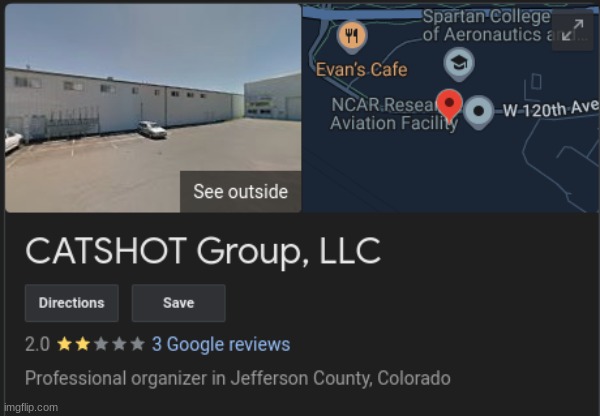Get Directions to CATSHOT Group, LLC
The image size is (600, 416).
click(x=71, y=303)
